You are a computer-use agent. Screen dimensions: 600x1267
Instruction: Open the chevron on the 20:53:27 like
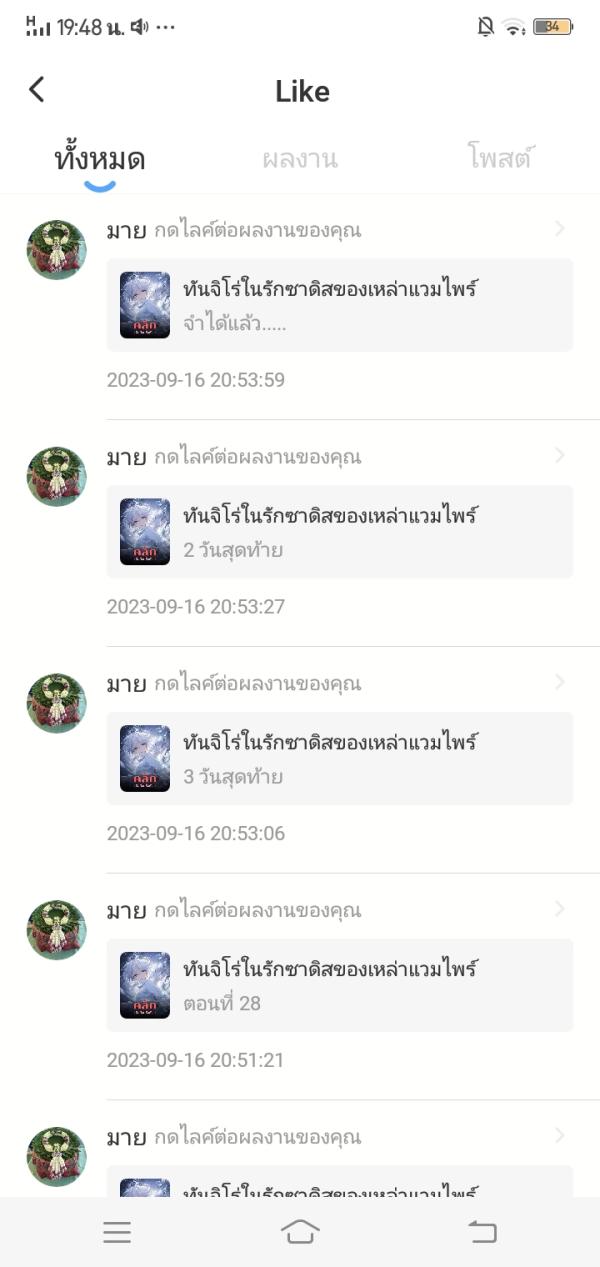coord(559,456)
